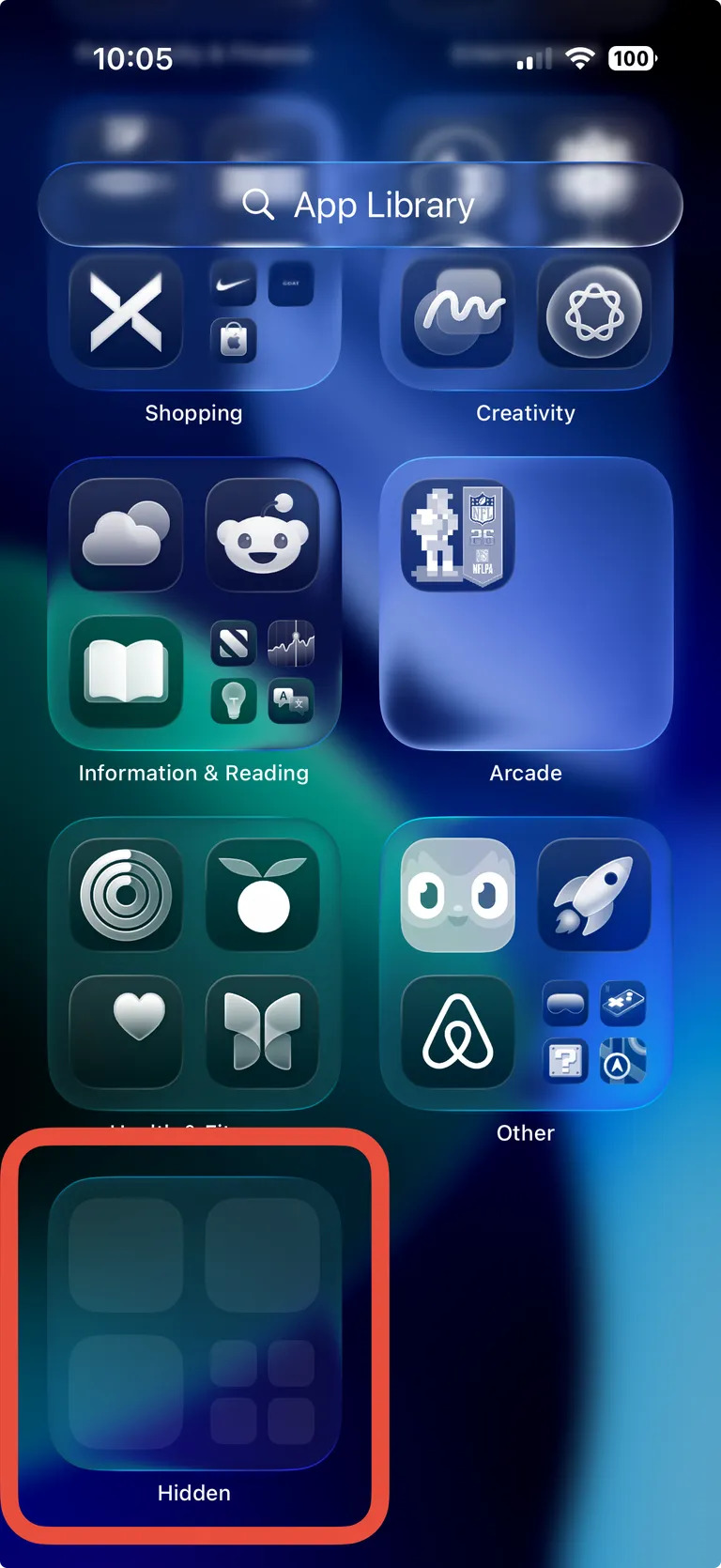
Task: Open the Weather app
Action: (x=126, y=536)
